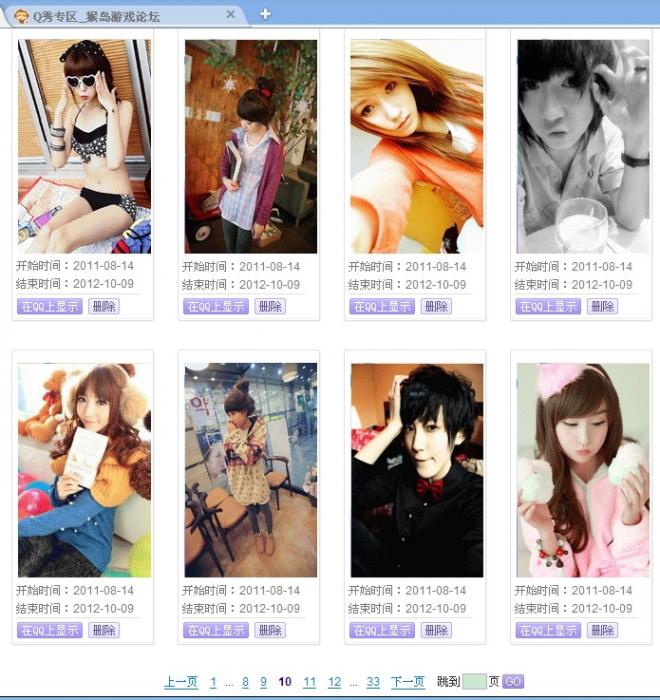Select page 11 in pagination
This screenshot has width=660, height=700.
coord(310,682)
